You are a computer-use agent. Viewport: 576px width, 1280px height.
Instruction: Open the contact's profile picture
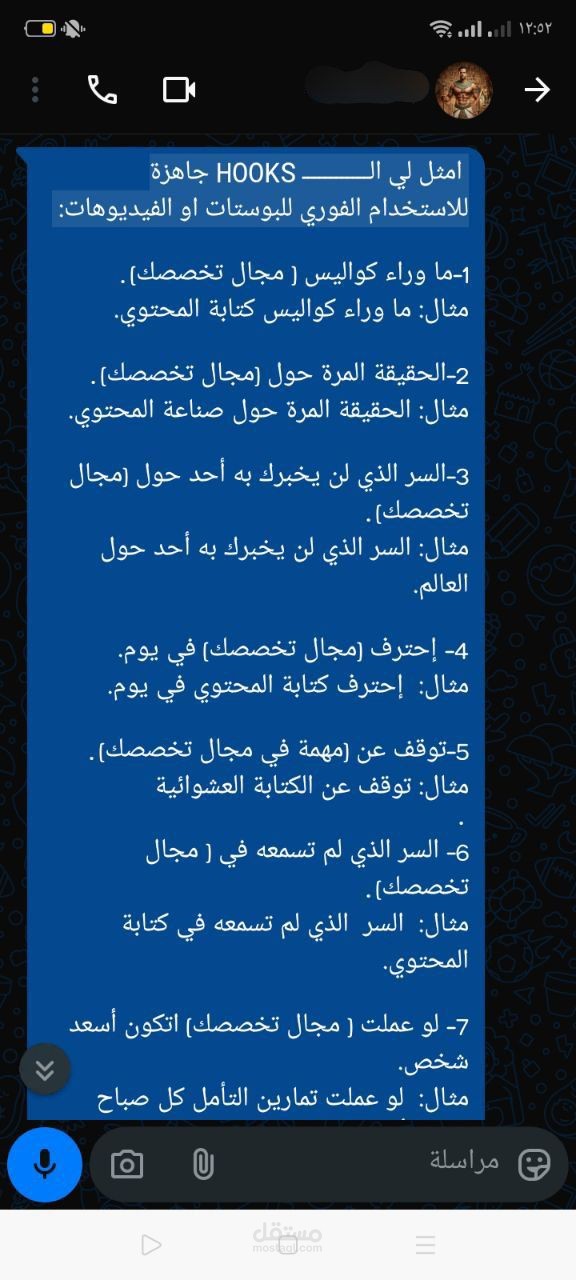point(464,90)
